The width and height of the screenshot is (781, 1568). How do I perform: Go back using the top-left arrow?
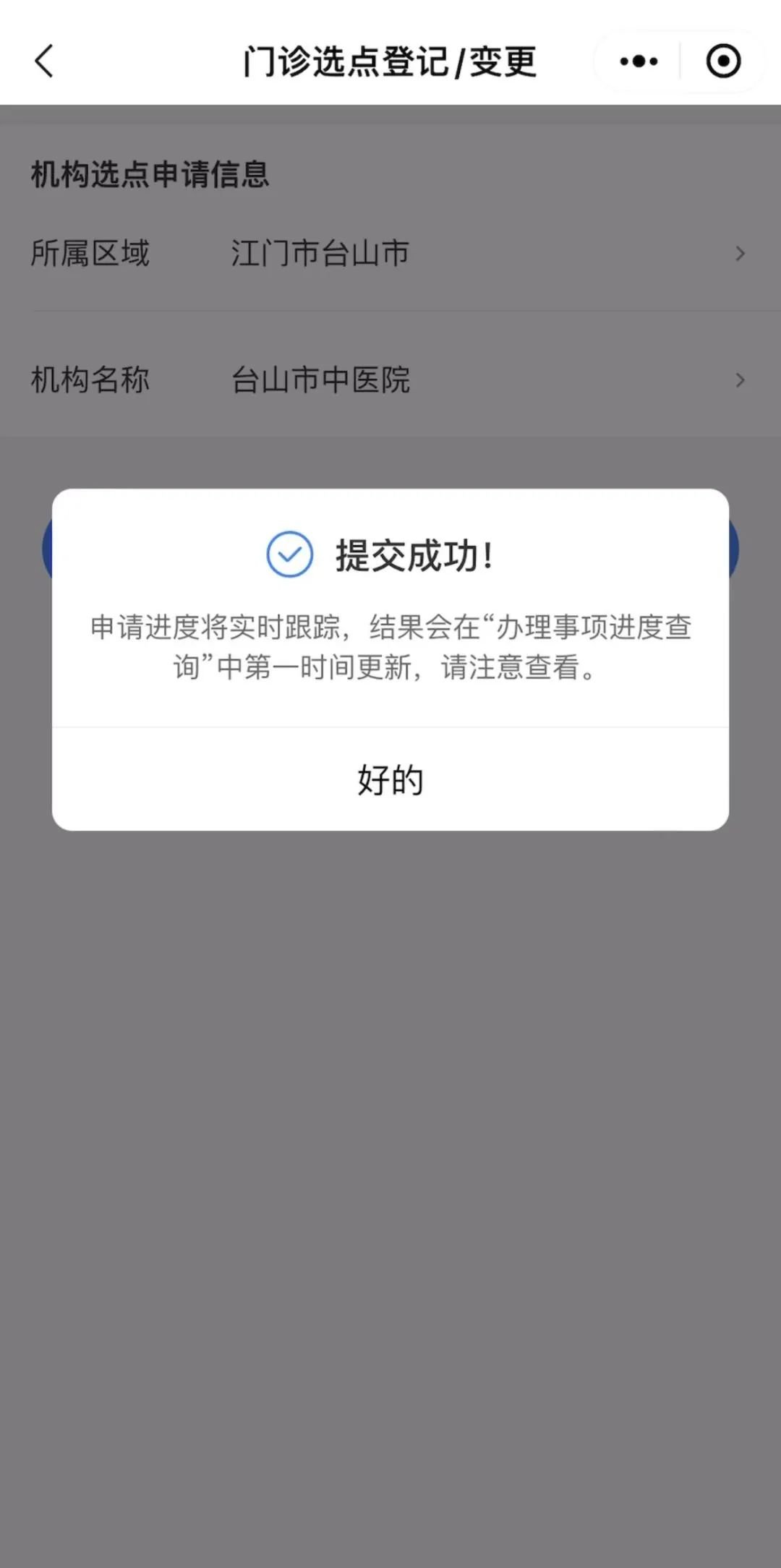[x=45, y=61]
